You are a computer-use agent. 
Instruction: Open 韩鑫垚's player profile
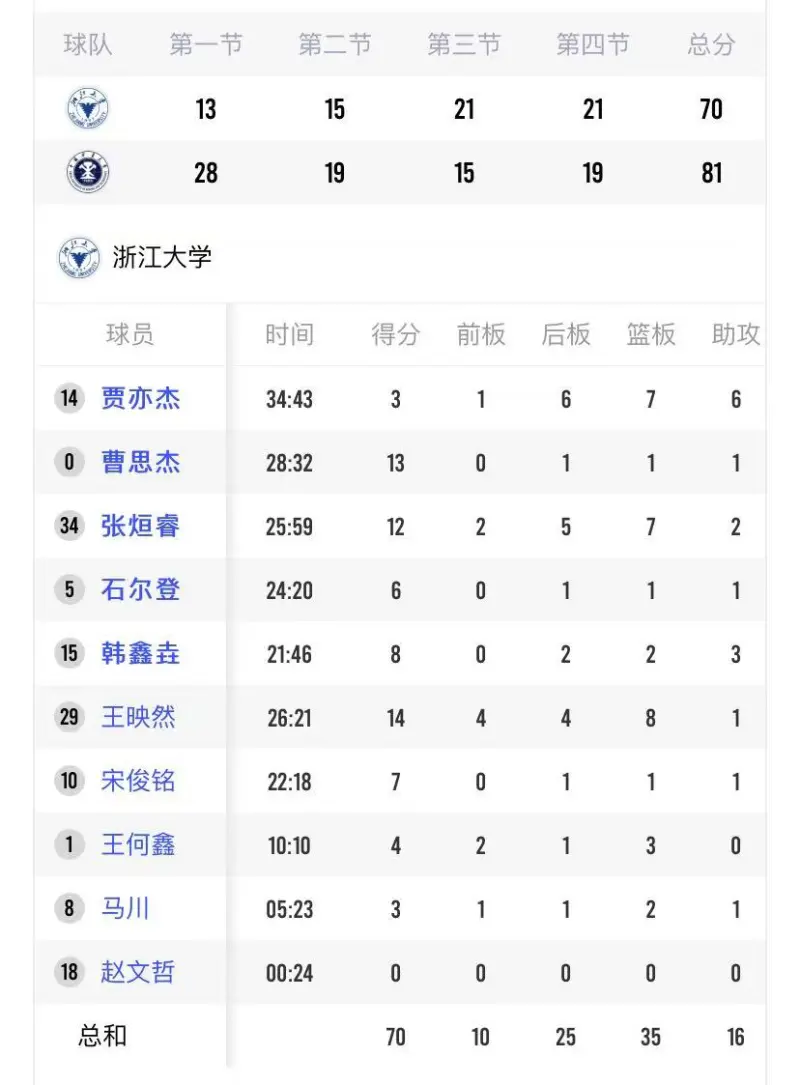(140, 654)
